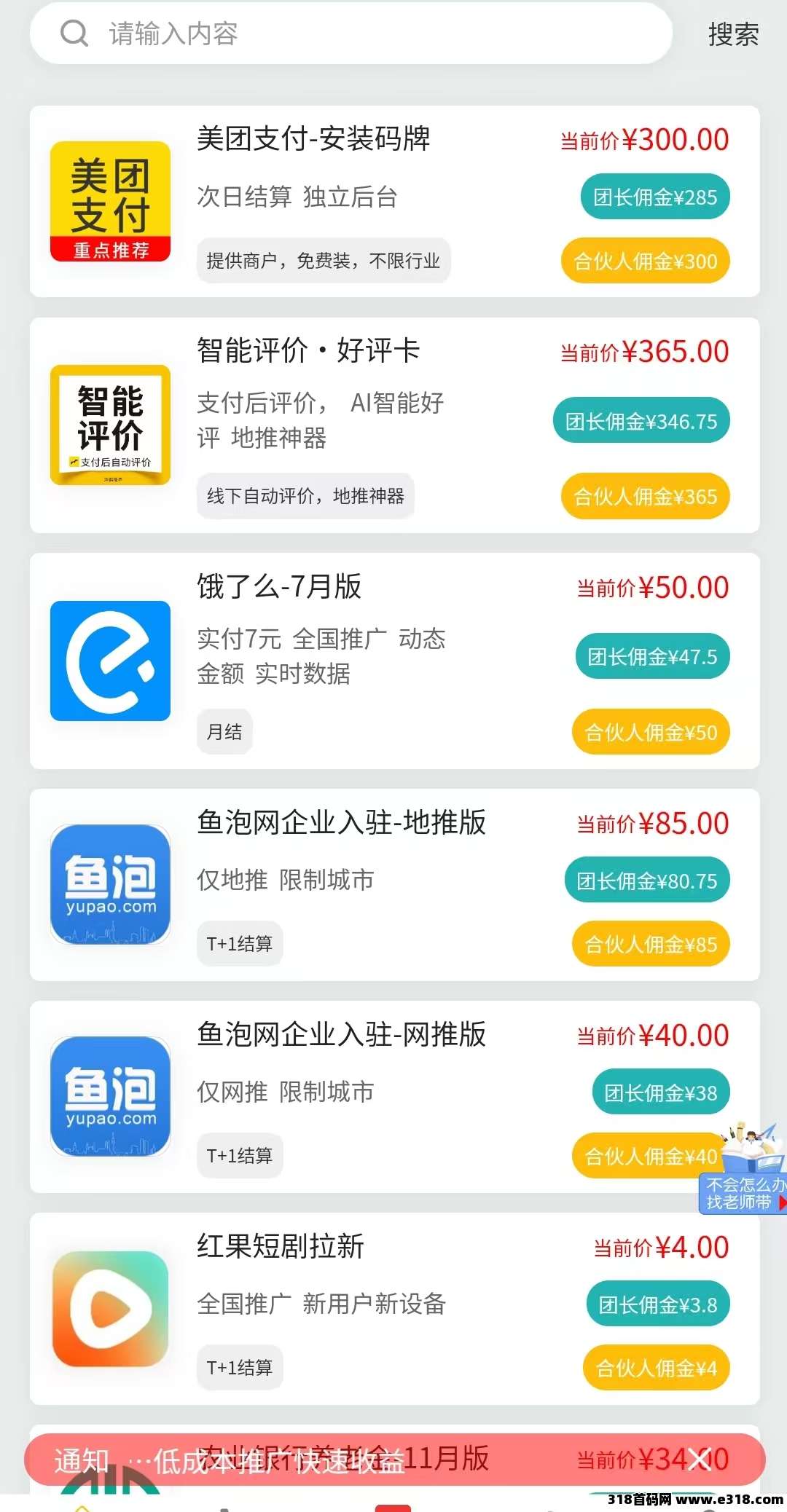Image resolution: width=787 pixels, height=1512 pixels.
Task: Tap the 合伙人佣金¥365 badge
Action: coord(644,496)
